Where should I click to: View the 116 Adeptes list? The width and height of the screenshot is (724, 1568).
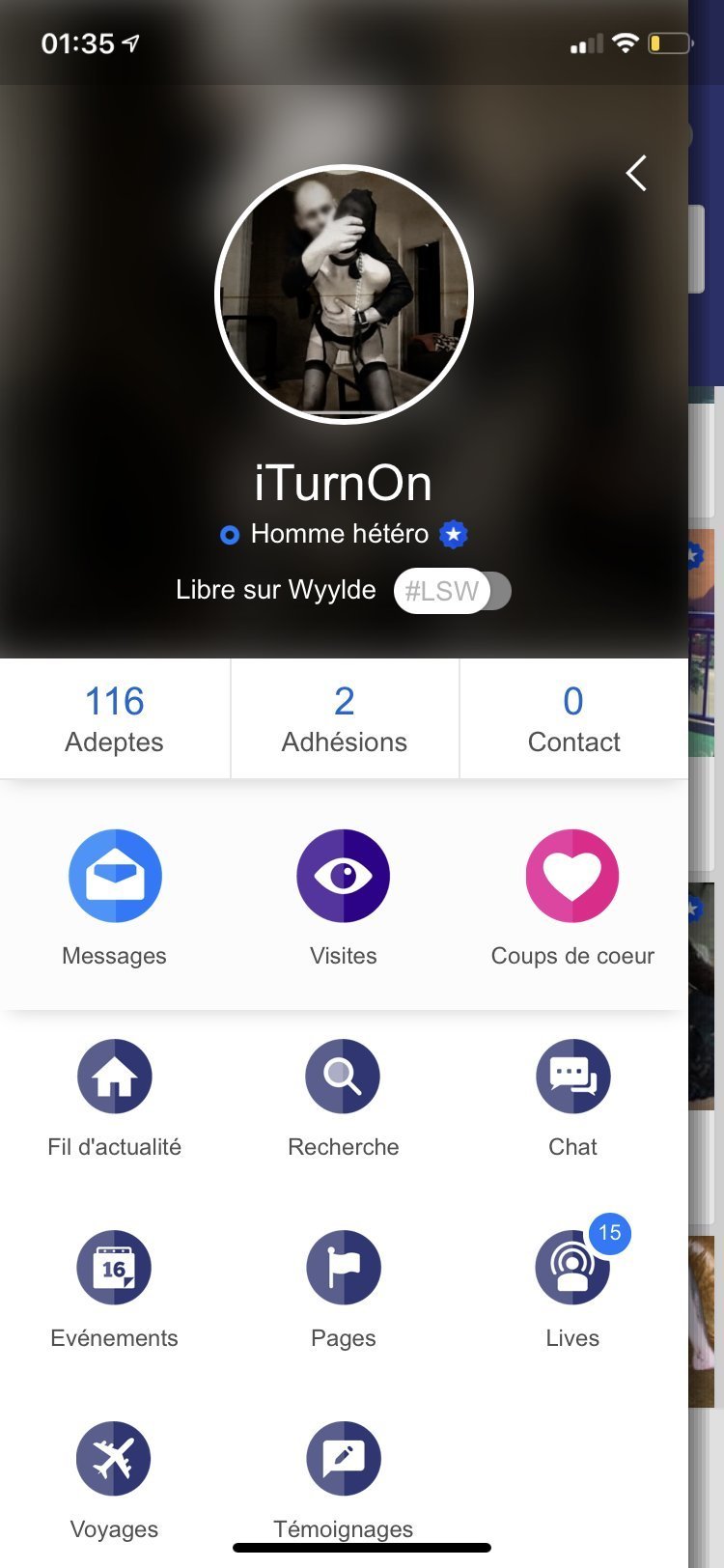[114, 718]
